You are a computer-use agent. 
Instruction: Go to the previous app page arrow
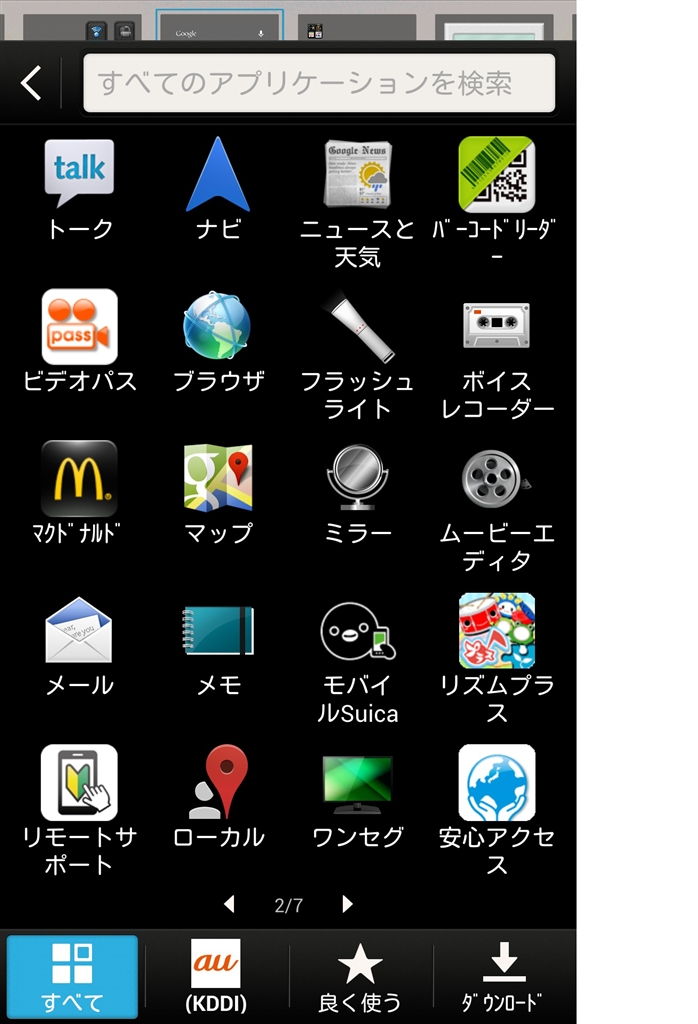point(229,904)
